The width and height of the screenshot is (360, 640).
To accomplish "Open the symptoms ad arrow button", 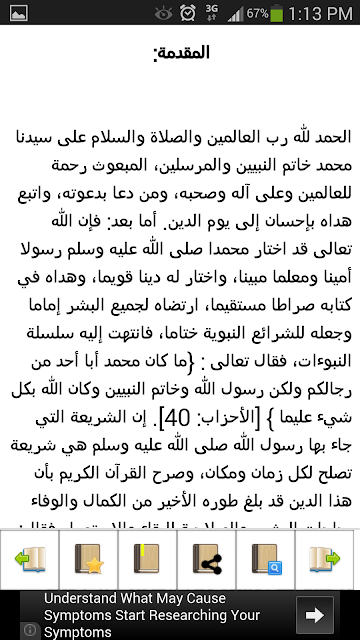I will pos(315,615).
